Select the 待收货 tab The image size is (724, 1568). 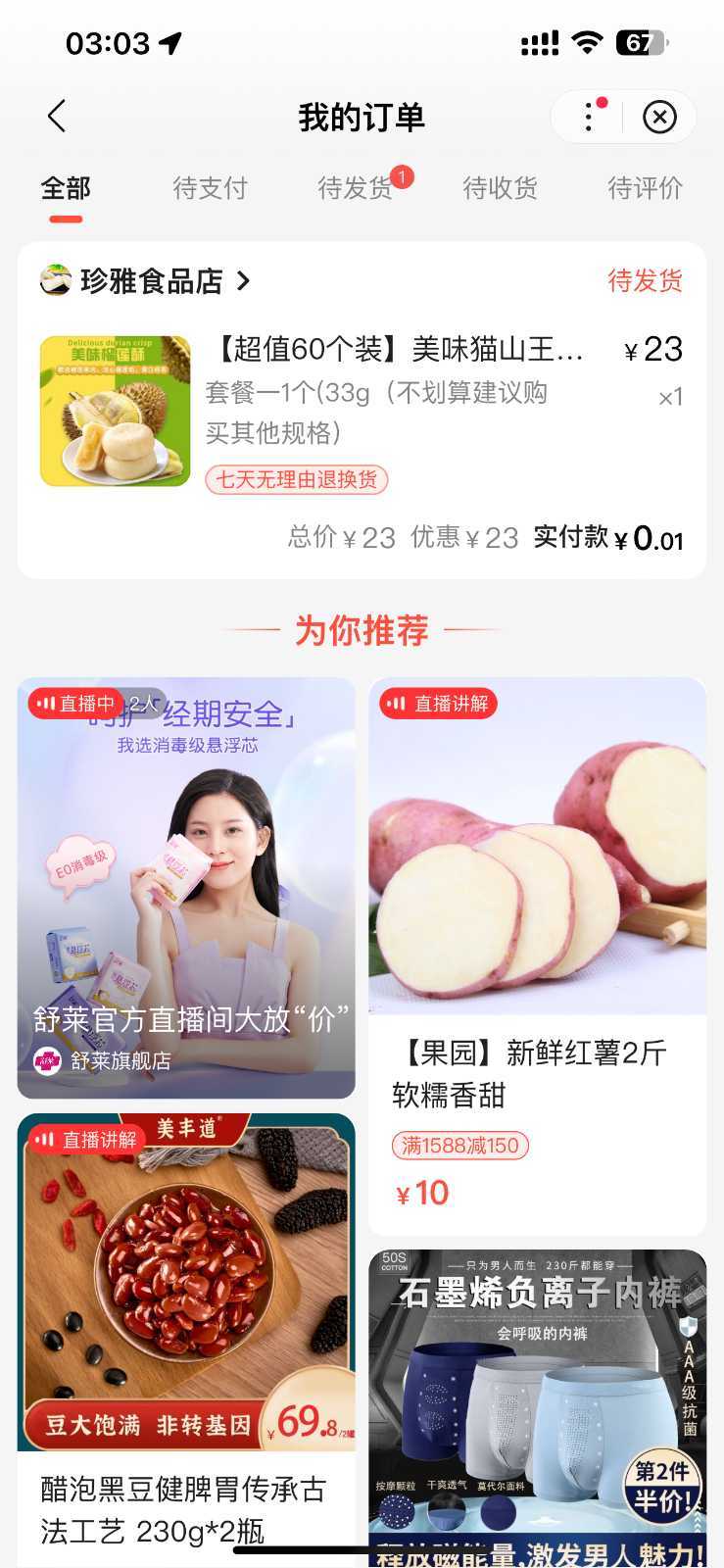tap(501, 188)
